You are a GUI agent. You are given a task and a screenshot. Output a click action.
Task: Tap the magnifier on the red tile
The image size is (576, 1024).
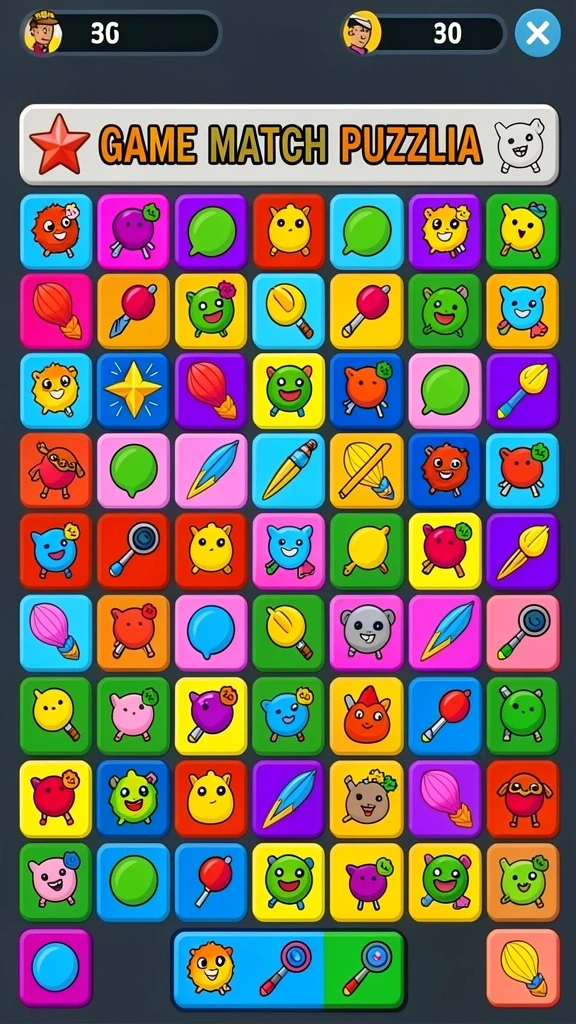[x=133, y=551]
